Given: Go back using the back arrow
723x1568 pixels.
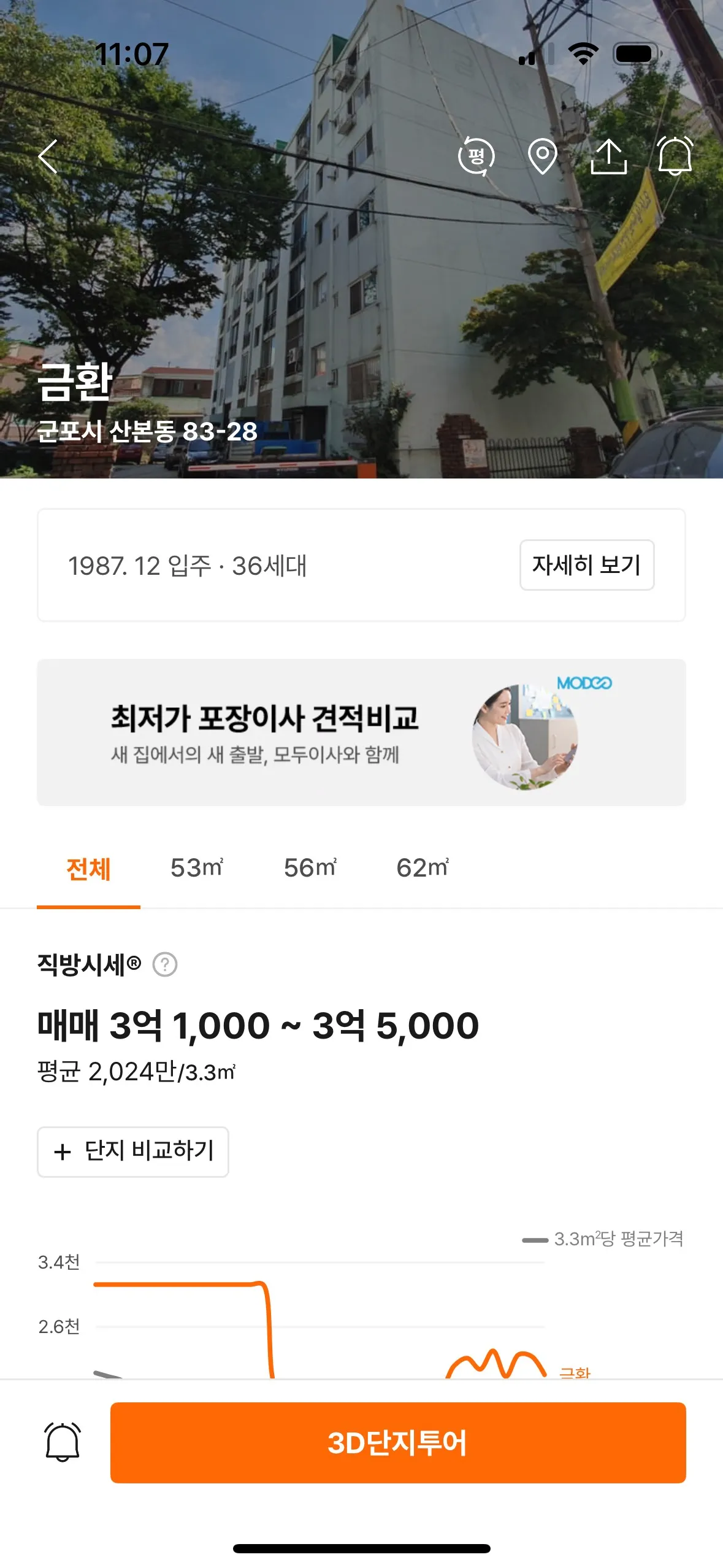Looking at the screenshot, I should click(x=48, y=156).
